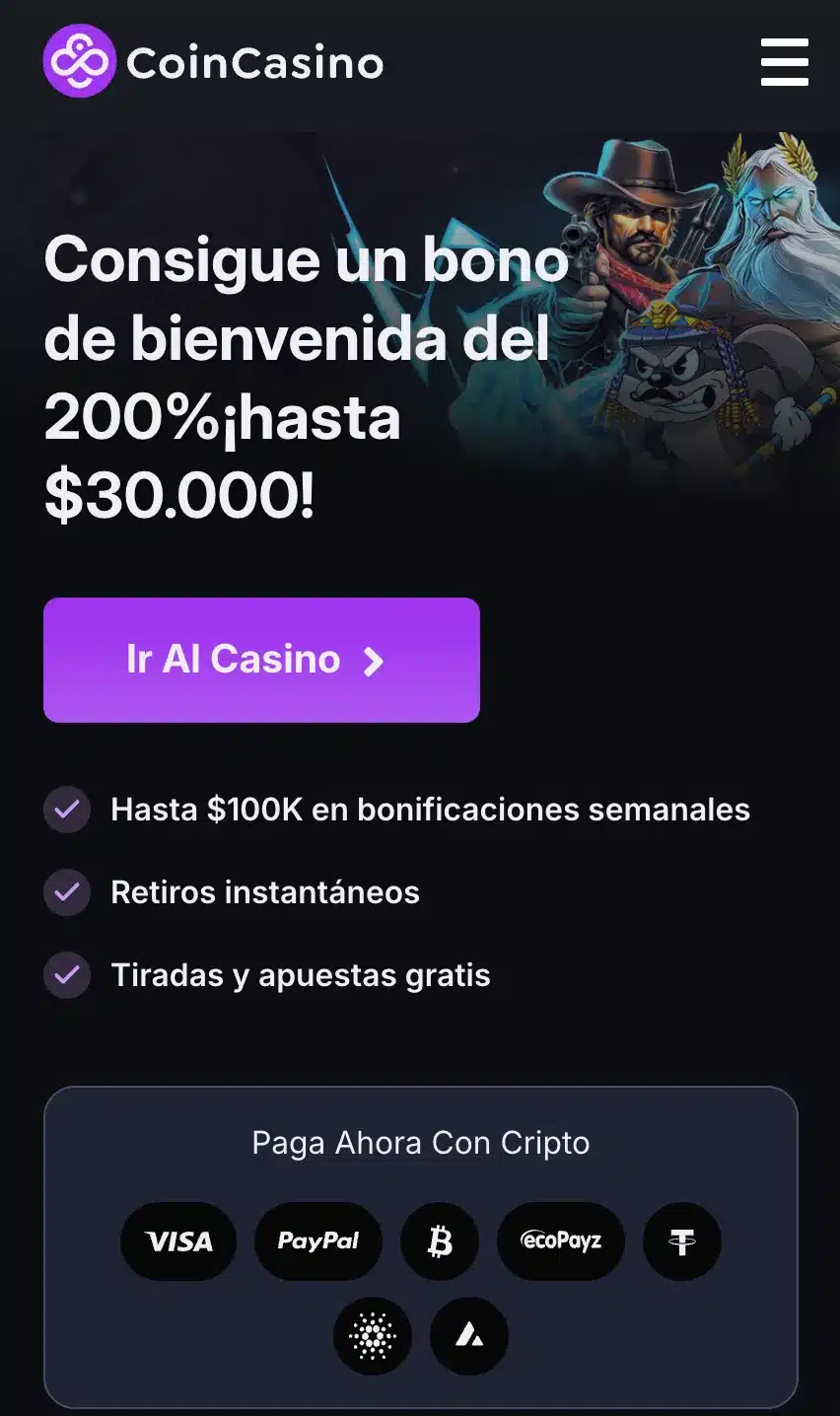Click the CoinCasino logo
840x1416 pixels.
[212, 61]
